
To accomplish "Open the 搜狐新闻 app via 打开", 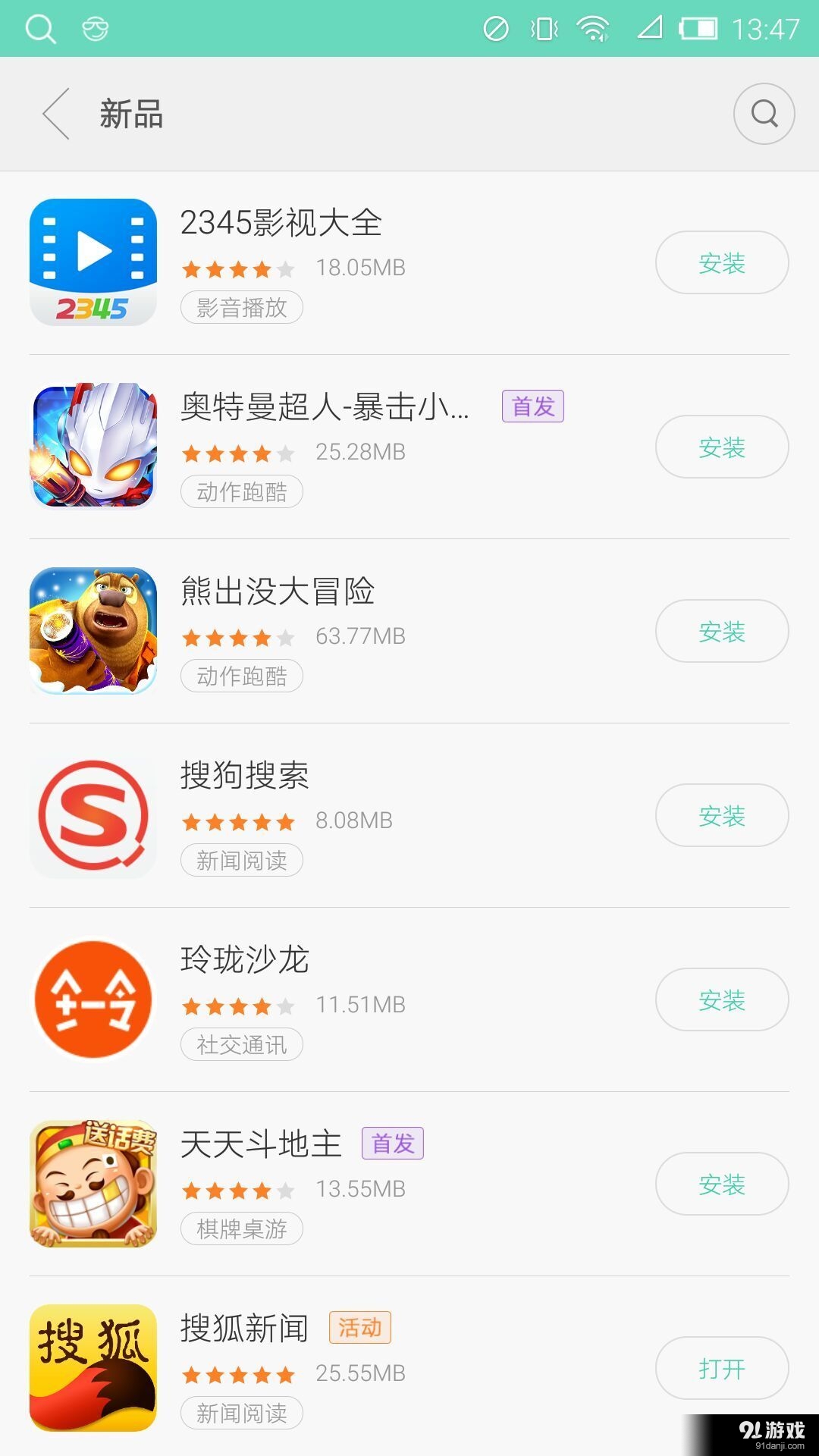I will coord(721,1369).
